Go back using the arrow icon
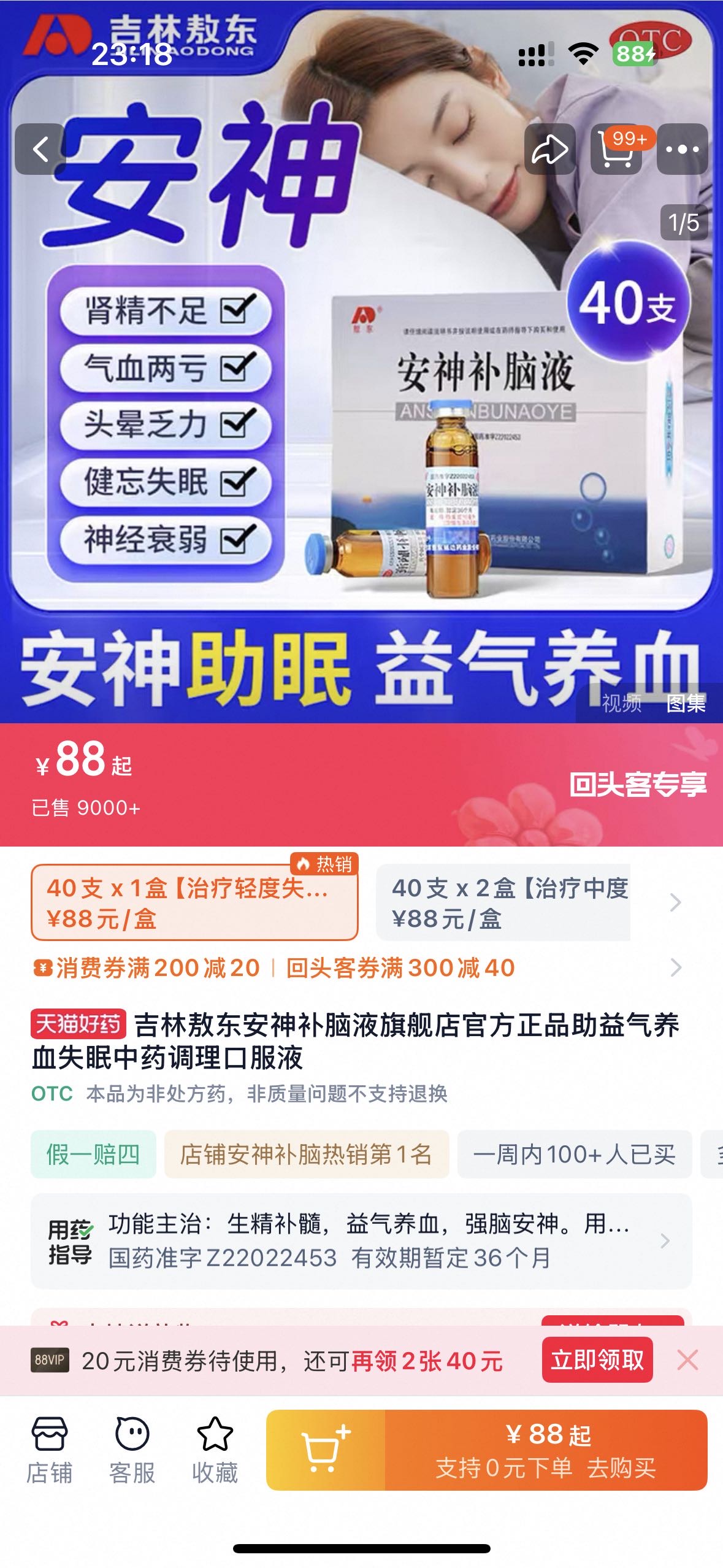The width and height of the screenshot is (723, 1568). click(40, 149)
